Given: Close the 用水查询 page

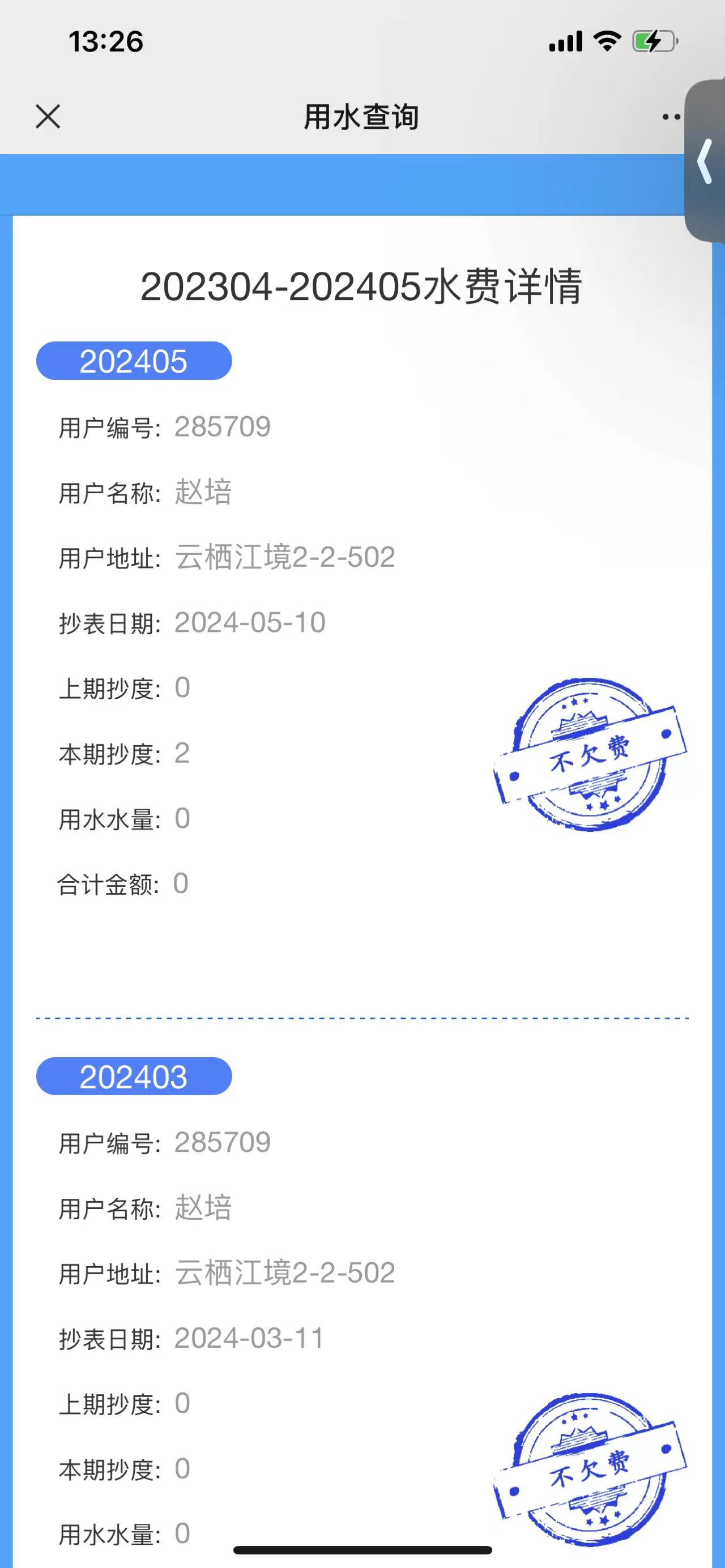Looking at the screenshot, I should point(48,116).
